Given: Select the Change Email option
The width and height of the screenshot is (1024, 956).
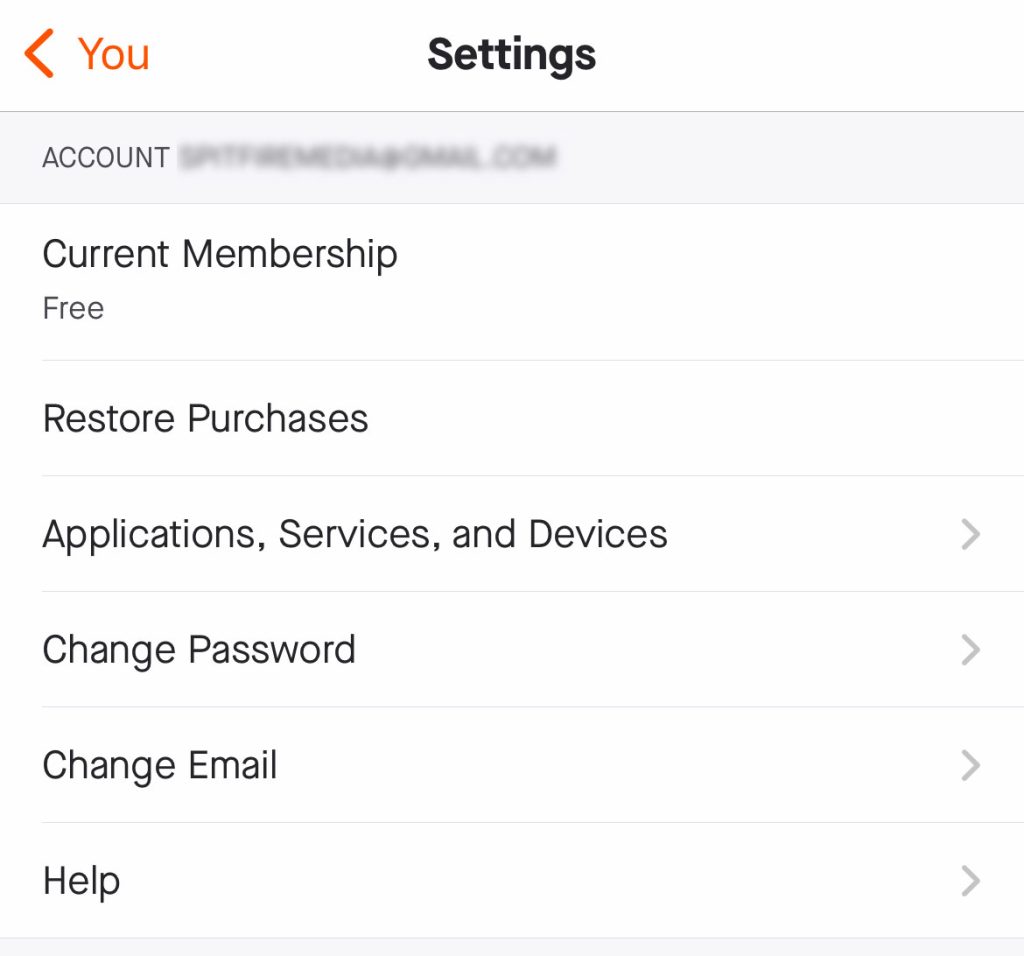Looking at the screenshot, I should [x=160, y=766].
